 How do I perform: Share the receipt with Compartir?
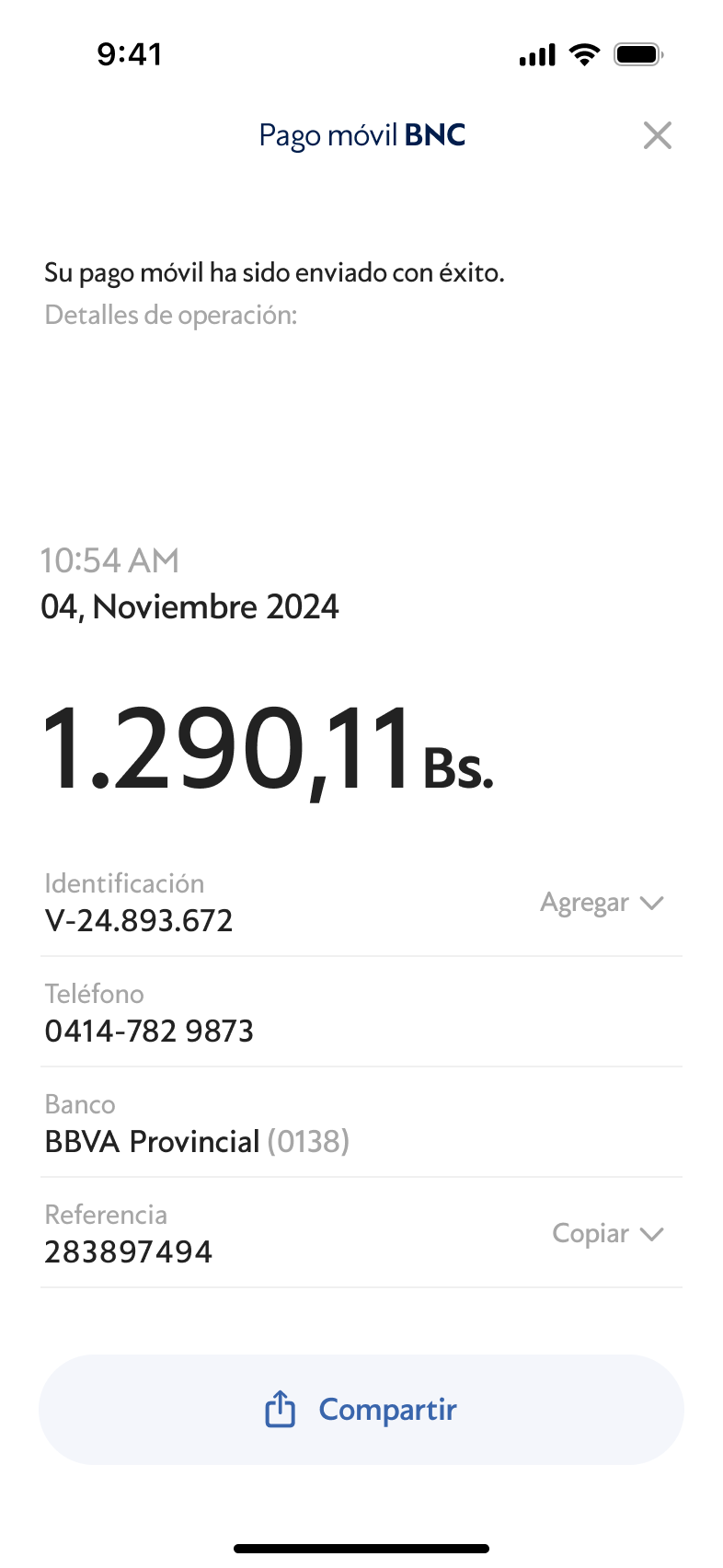tap(361, 1410)
